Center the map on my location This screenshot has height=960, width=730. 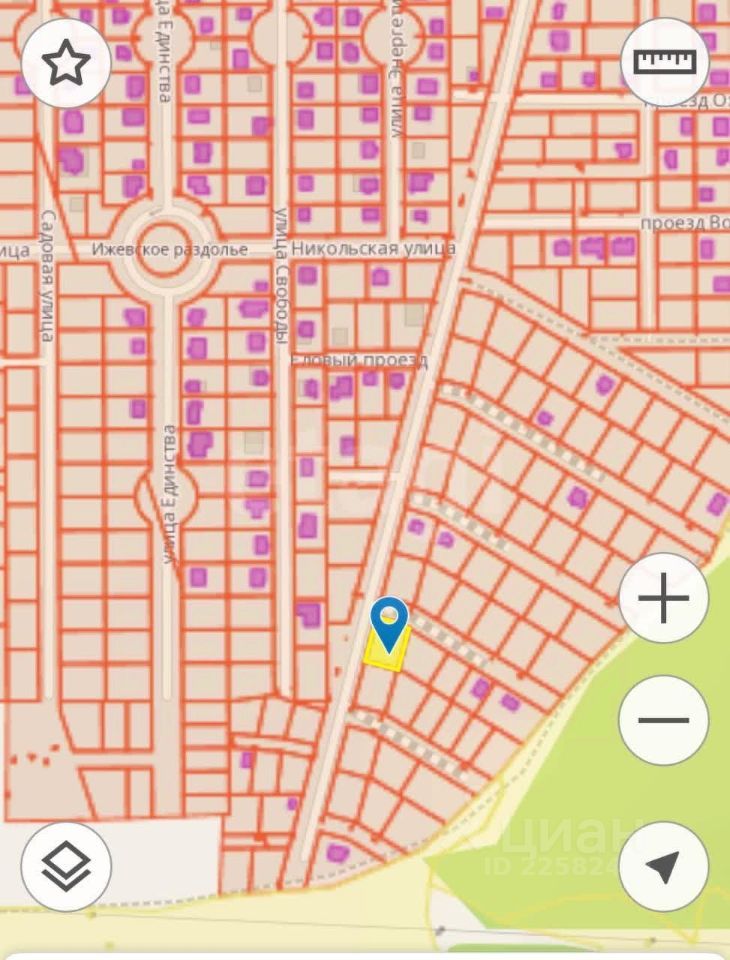tap(664, 866)
